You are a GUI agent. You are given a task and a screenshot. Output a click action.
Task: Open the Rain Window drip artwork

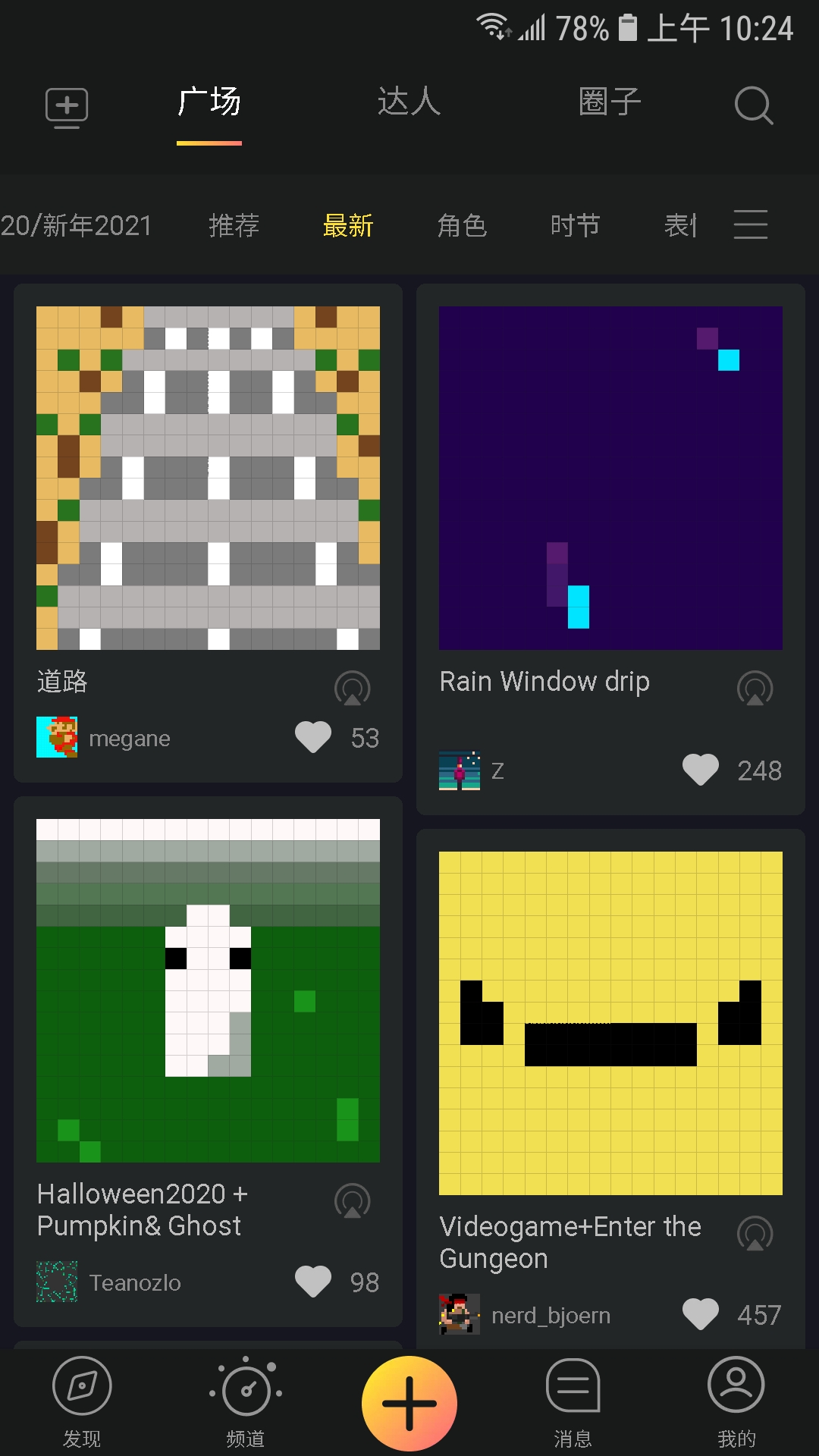tap(610, 478)
